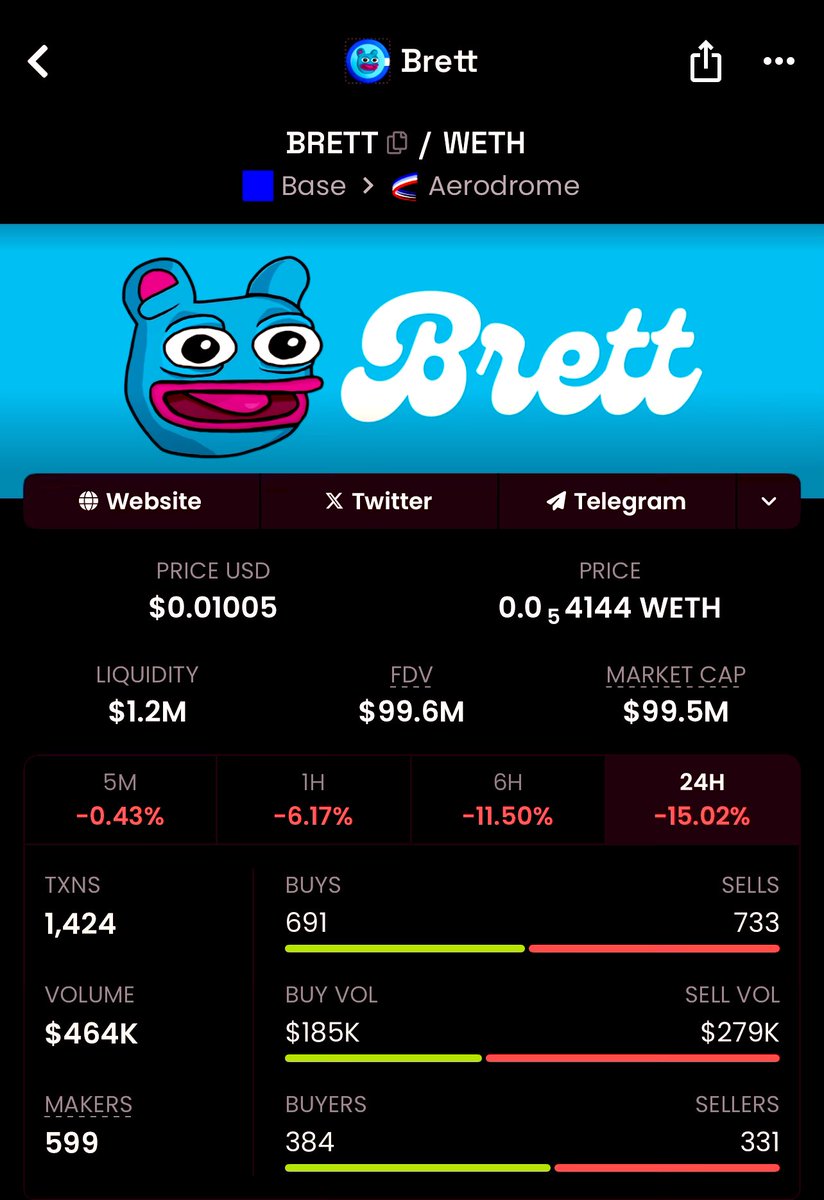Screen dimensions: 824x1200
Task: Open the Brett Telegram channel
Action: pos(616,501)
